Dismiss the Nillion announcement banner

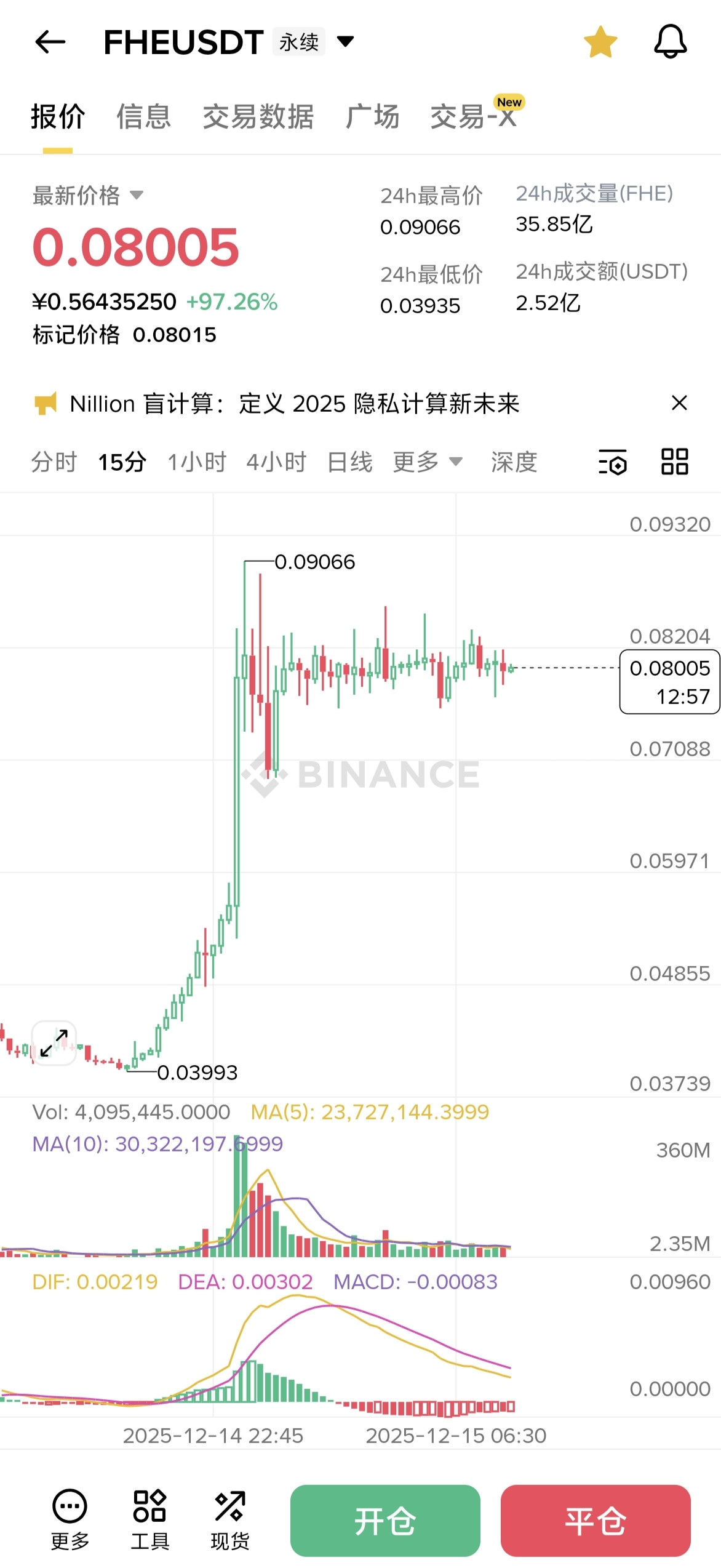tap(679, 403)
